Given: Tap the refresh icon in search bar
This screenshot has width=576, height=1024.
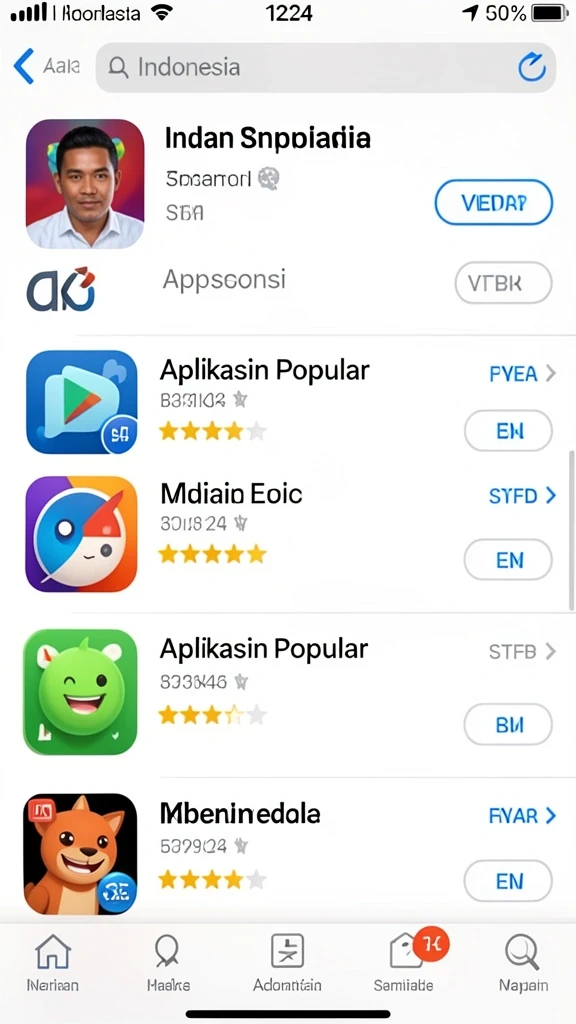Looking at the screenshot, I should (x=532, y=67).
